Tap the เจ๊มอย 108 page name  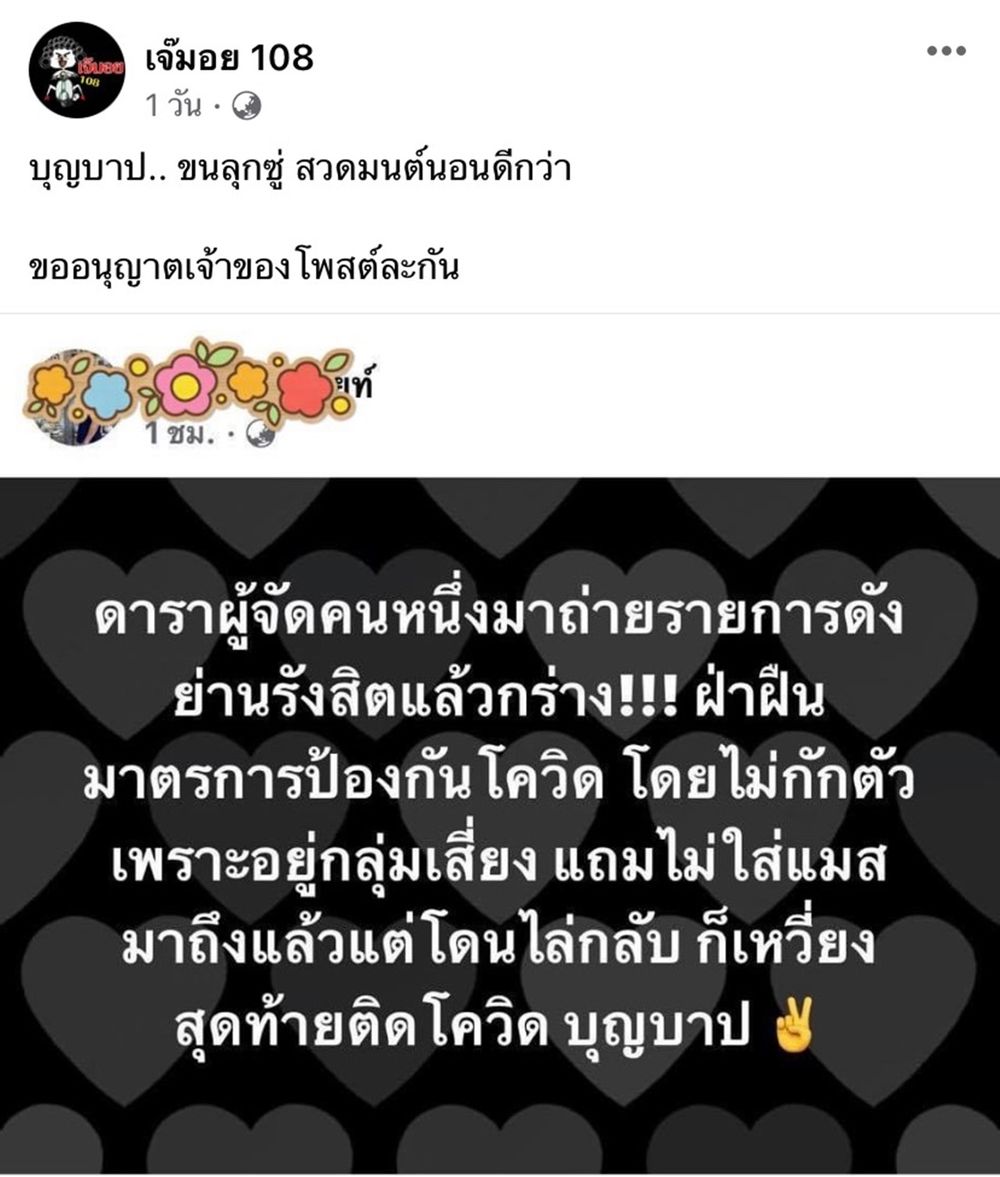click(229, 58)
